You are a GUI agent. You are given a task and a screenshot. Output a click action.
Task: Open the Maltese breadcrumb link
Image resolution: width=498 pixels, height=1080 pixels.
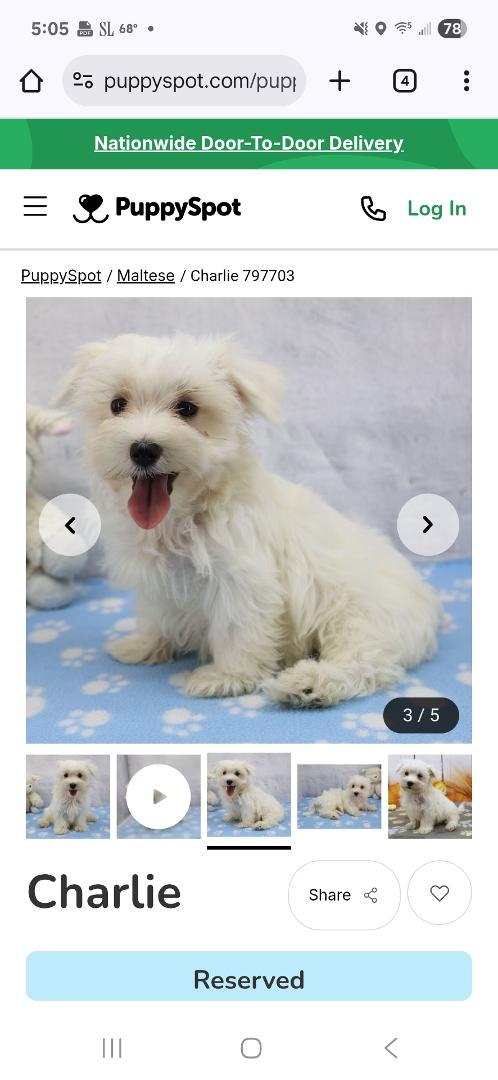[x=145, y=276]
